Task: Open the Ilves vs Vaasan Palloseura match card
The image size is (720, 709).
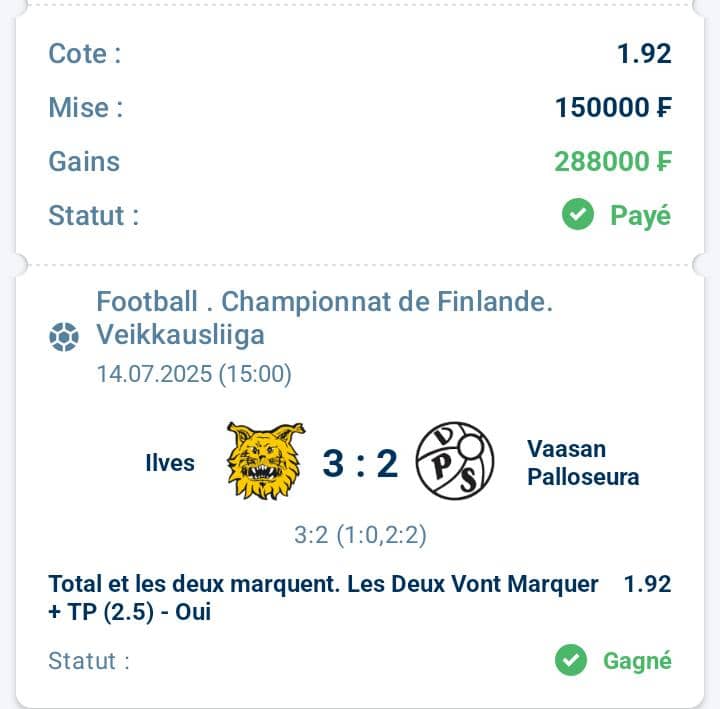Action: pos(360,462)
